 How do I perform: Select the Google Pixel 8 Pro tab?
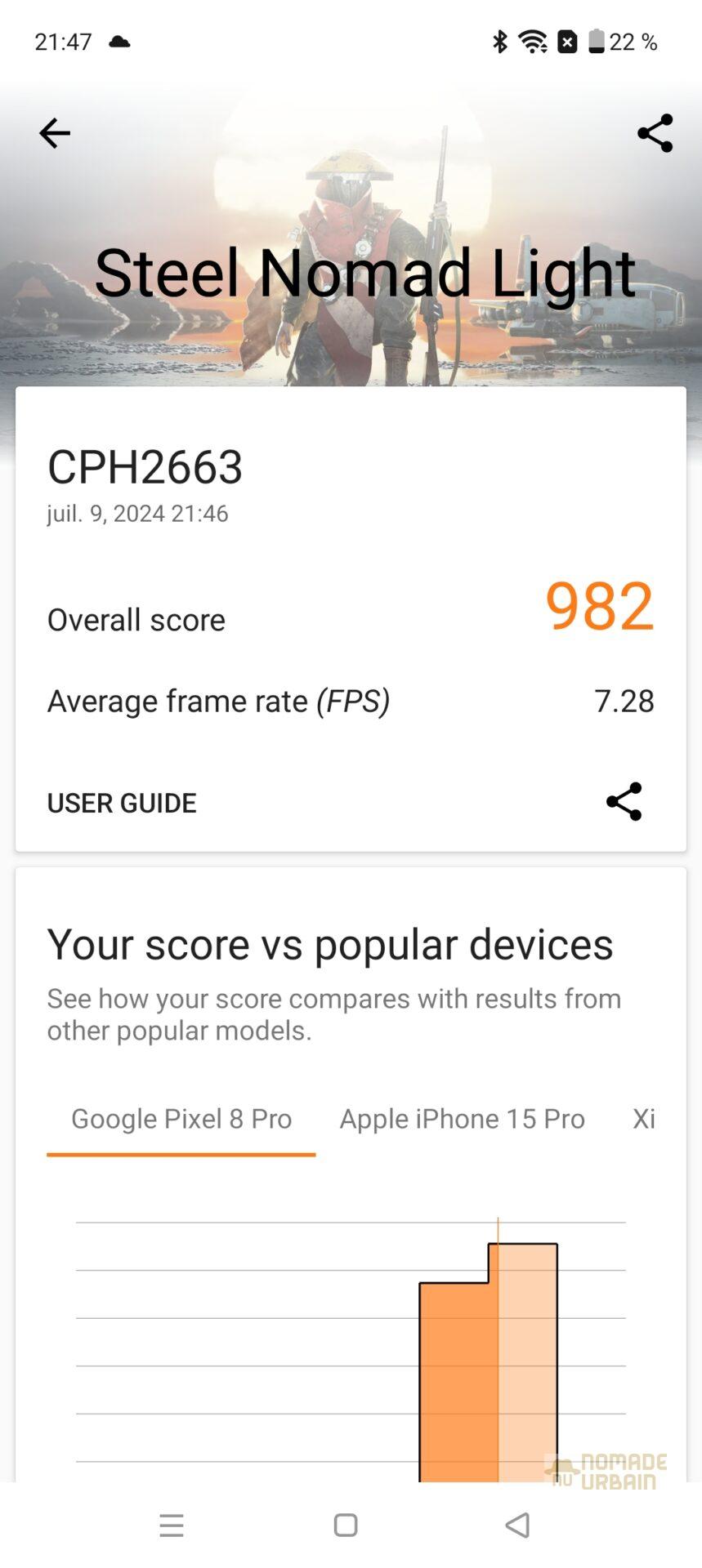(181, 1118)
